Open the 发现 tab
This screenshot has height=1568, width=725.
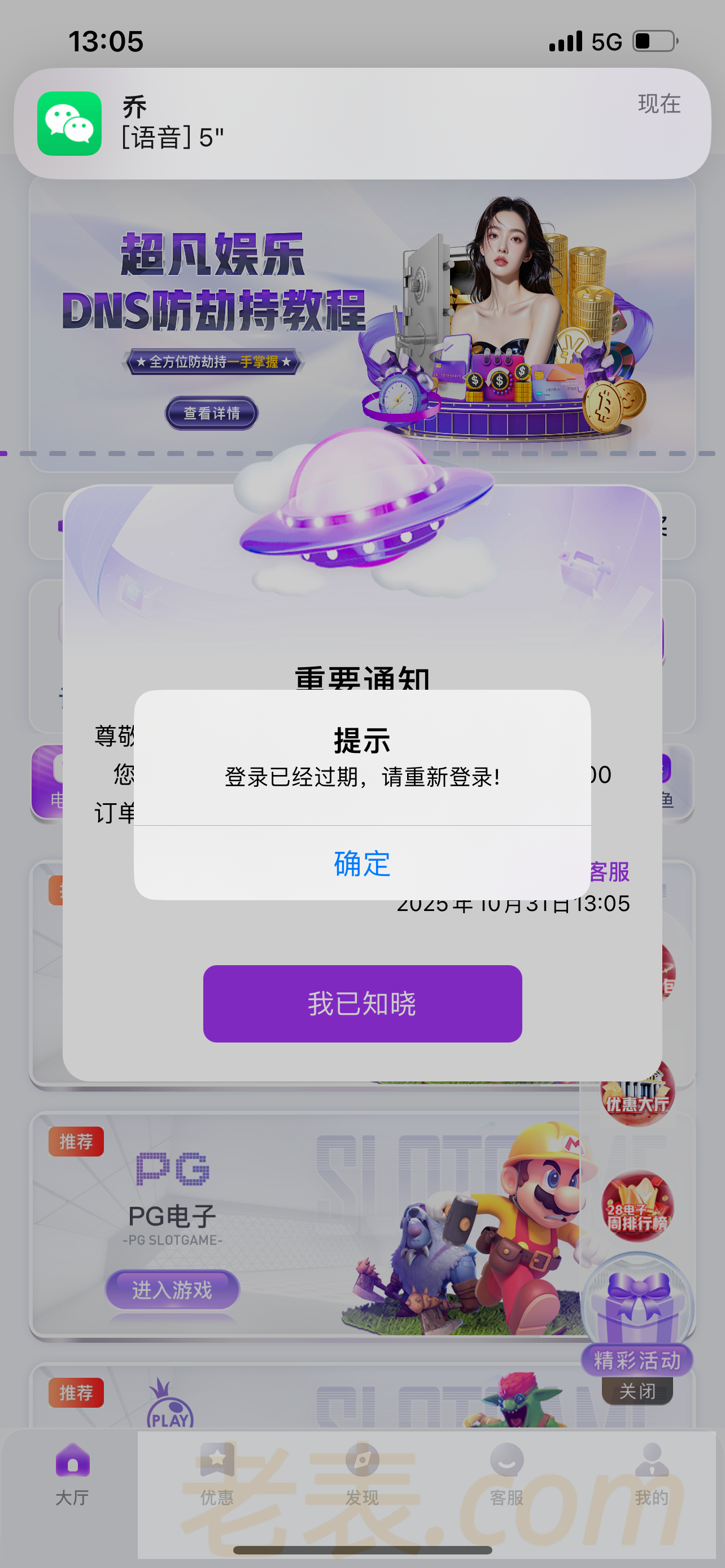coord(362,1472)
